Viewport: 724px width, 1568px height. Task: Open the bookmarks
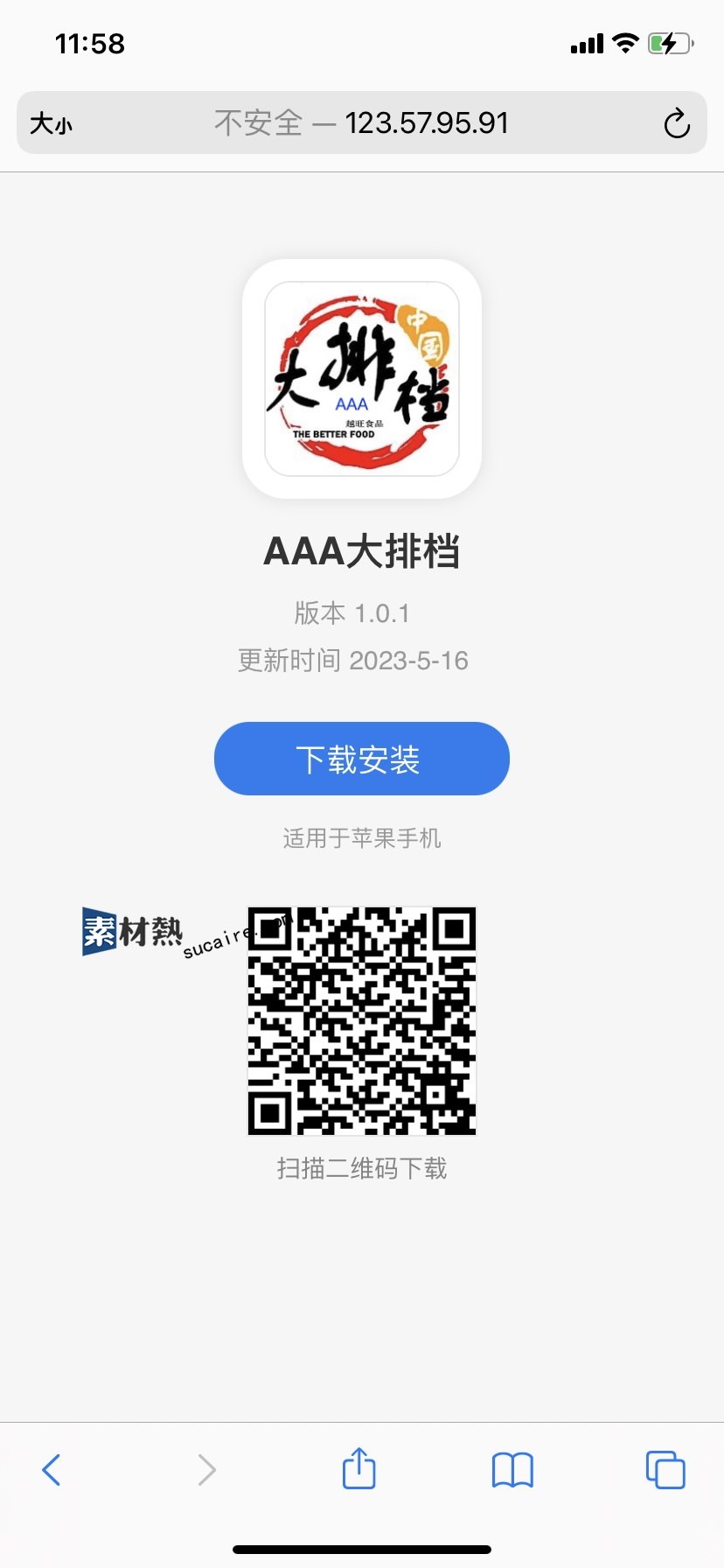(512, 1470)
